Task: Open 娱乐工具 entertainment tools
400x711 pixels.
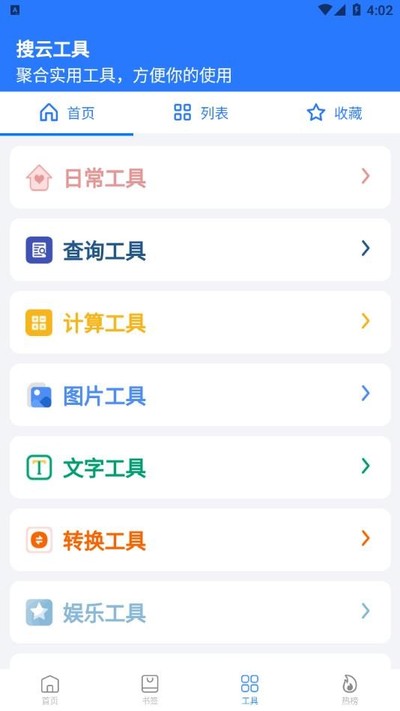Action: [200, 613]
